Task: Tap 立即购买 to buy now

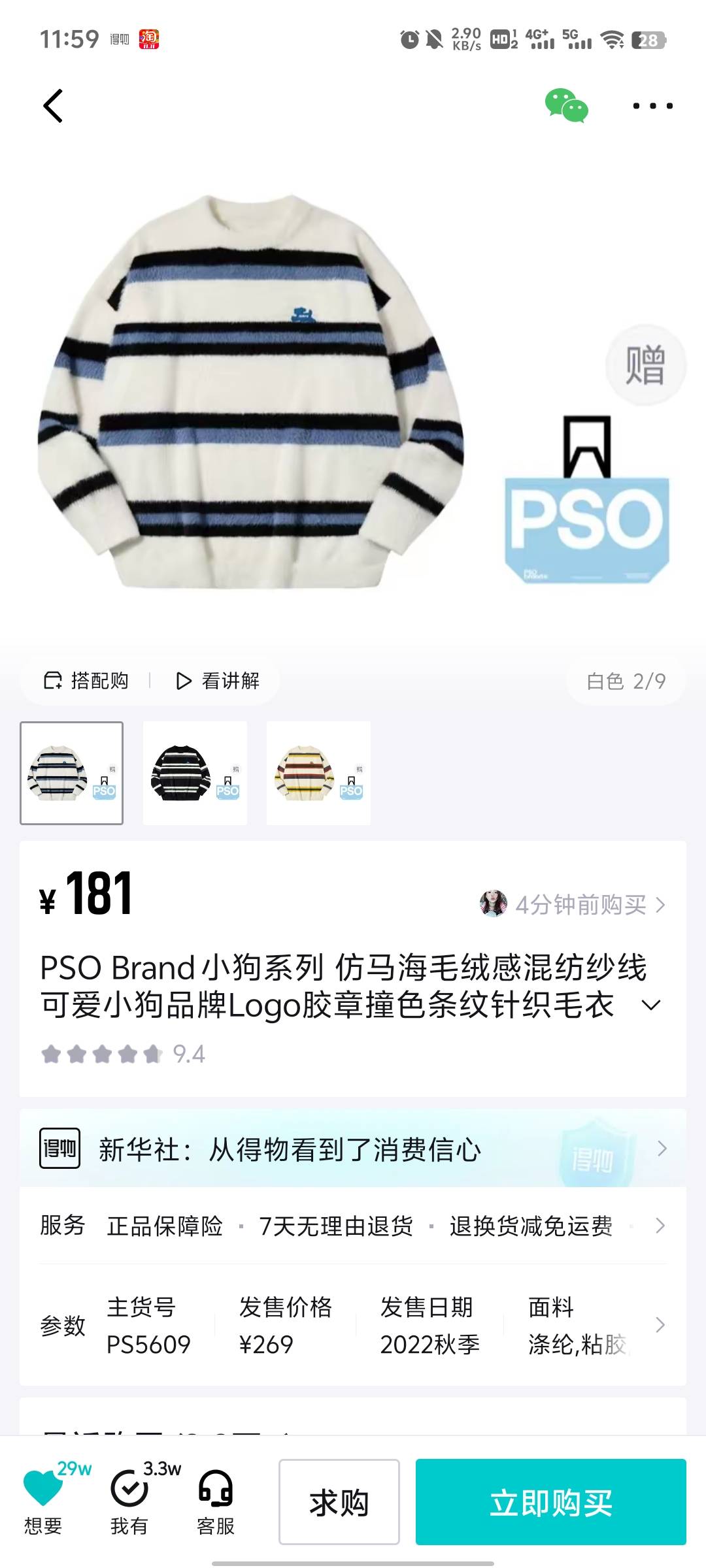Action: (x=550, y=1501)
